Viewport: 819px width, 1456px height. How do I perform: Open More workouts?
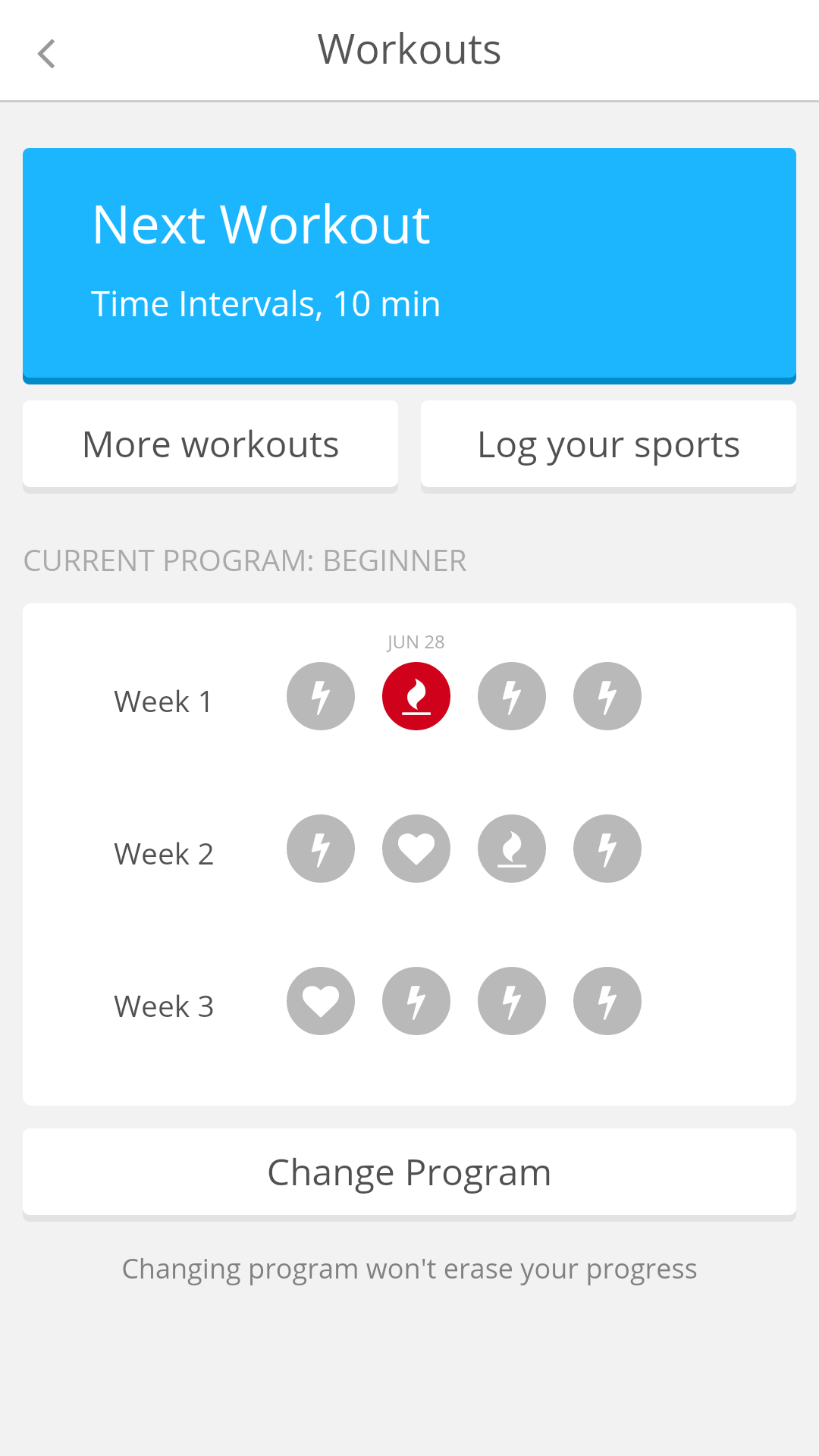[210, 444]
